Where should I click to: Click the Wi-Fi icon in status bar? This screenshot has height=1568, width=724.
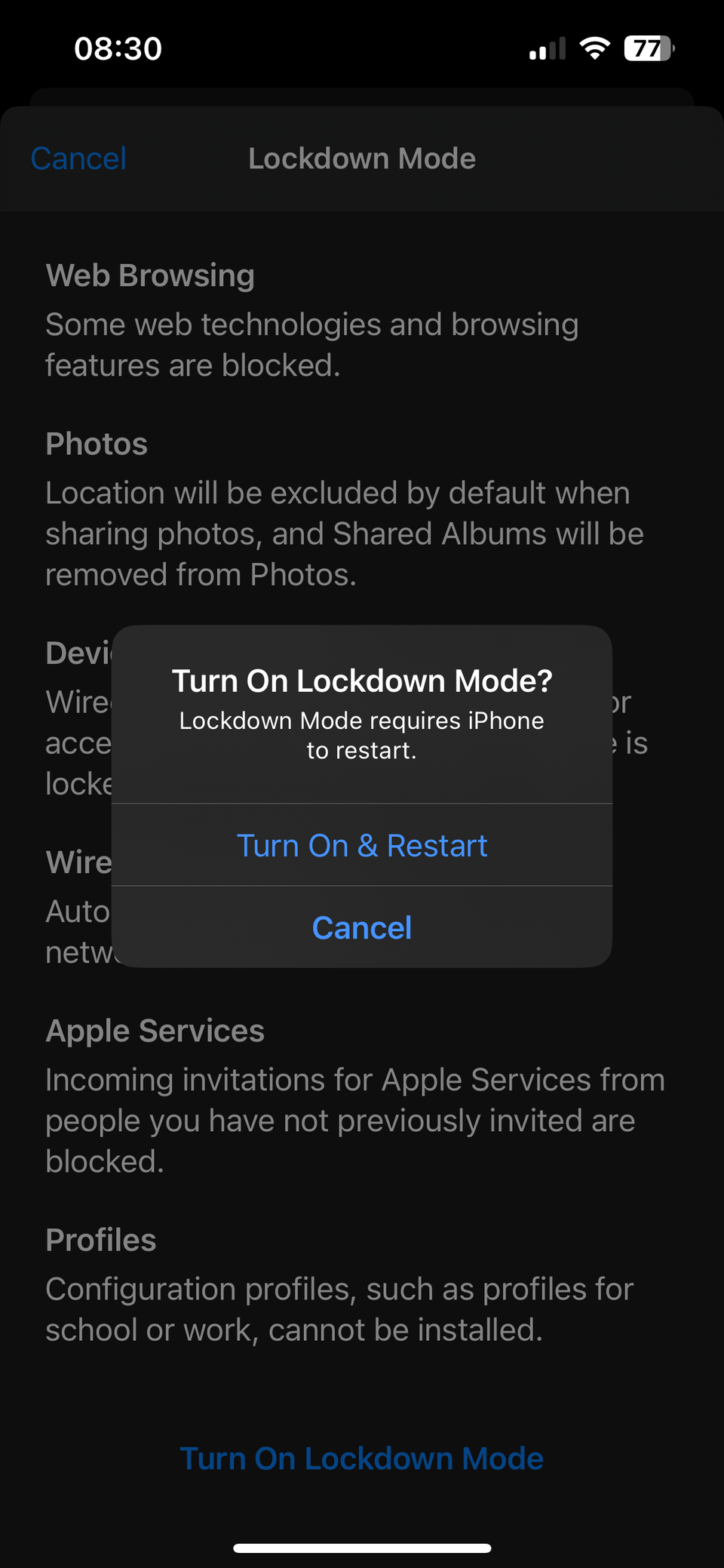click(x=594, y=48)
